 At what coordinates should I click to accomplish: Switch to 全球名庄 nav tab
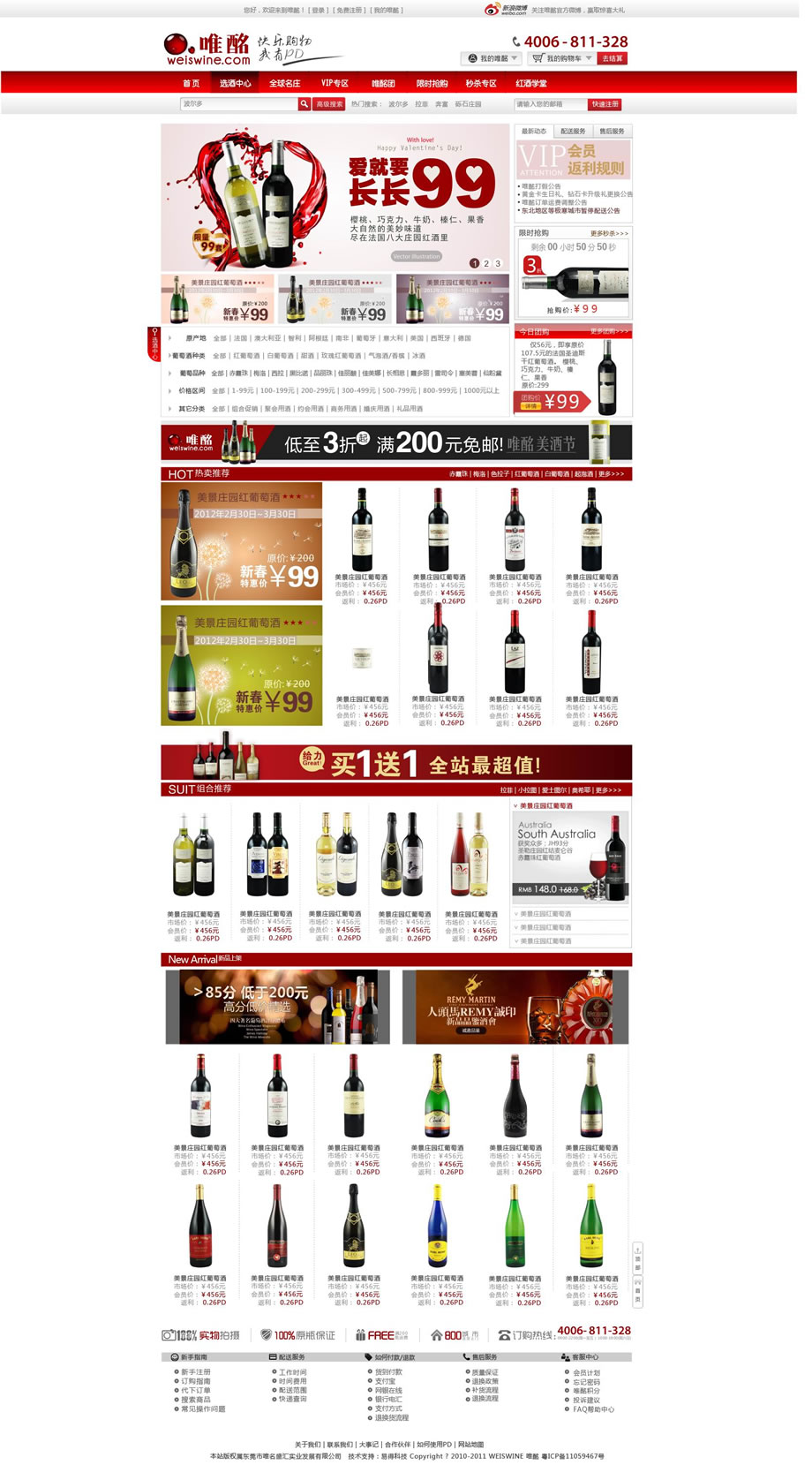[284, 83]
